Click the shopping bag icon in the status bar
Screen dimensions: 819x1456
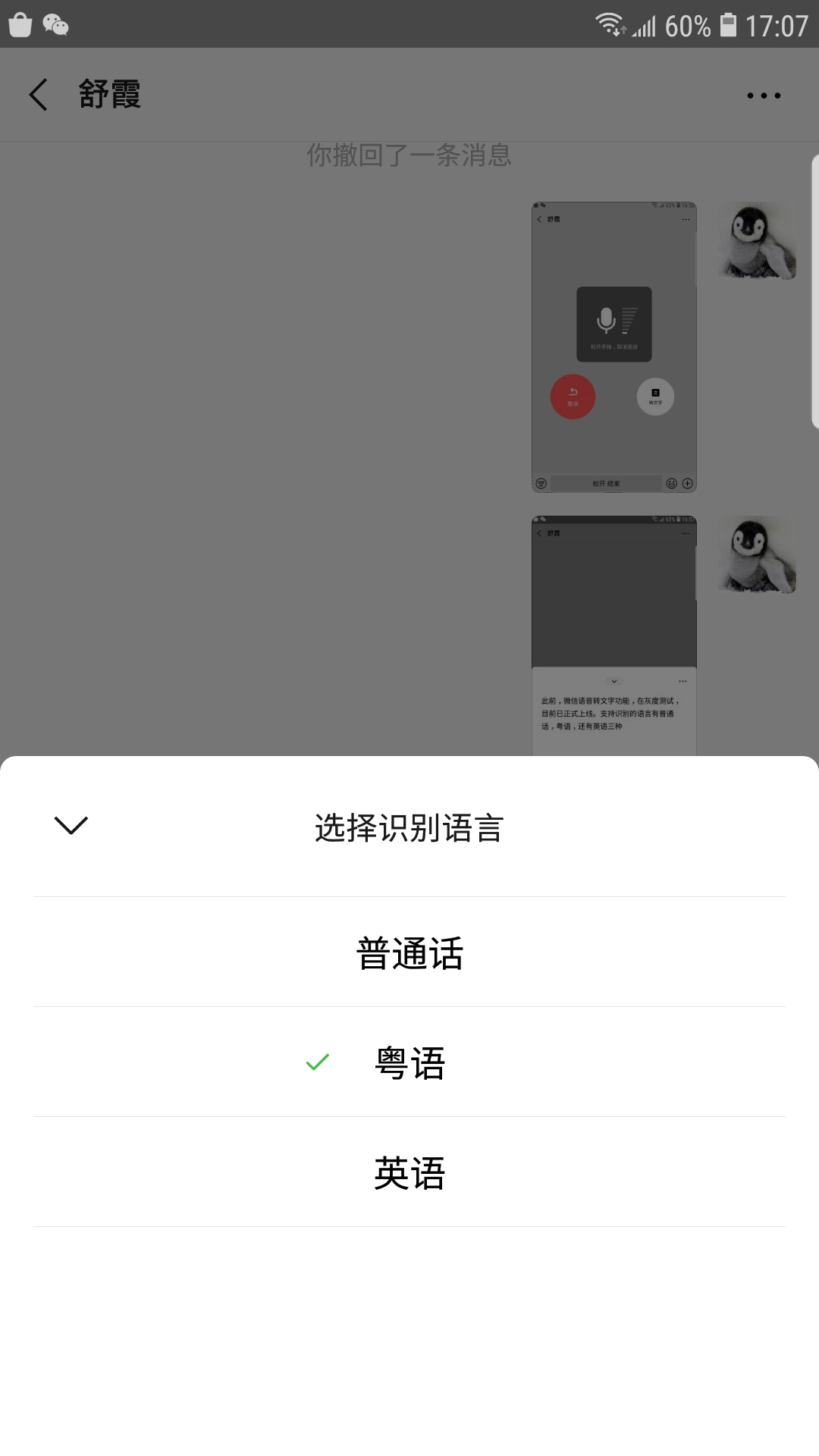point(19,24)
